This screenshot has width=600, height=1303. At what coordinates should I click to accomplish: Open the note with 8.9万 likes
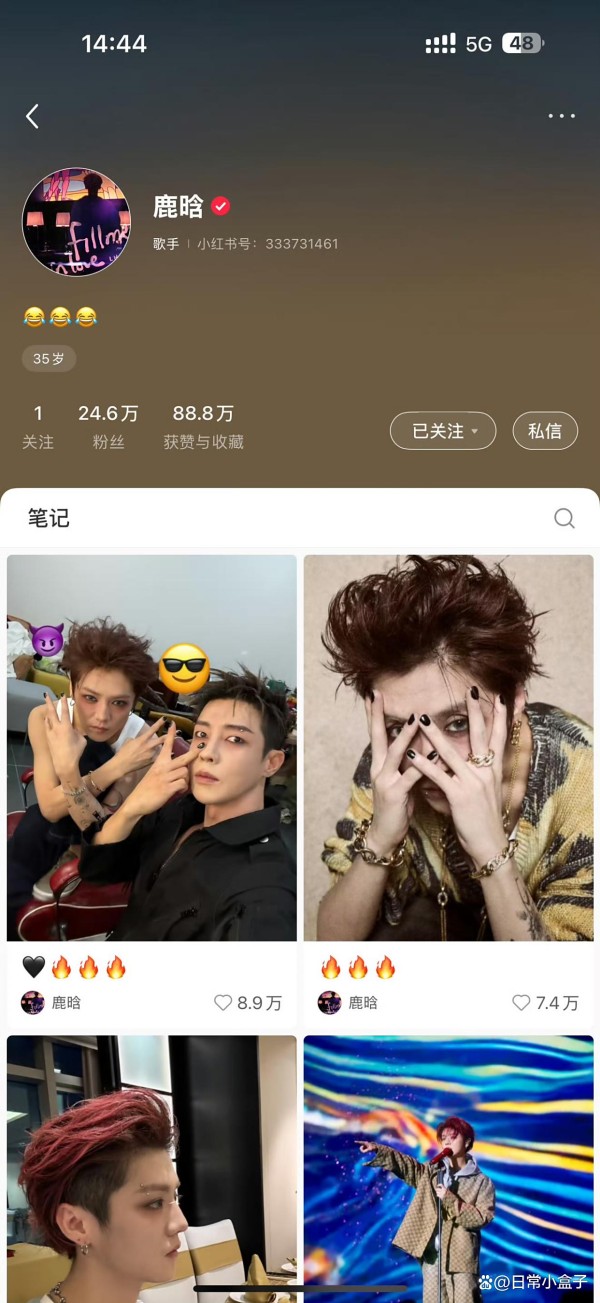(x=152, y=748)
